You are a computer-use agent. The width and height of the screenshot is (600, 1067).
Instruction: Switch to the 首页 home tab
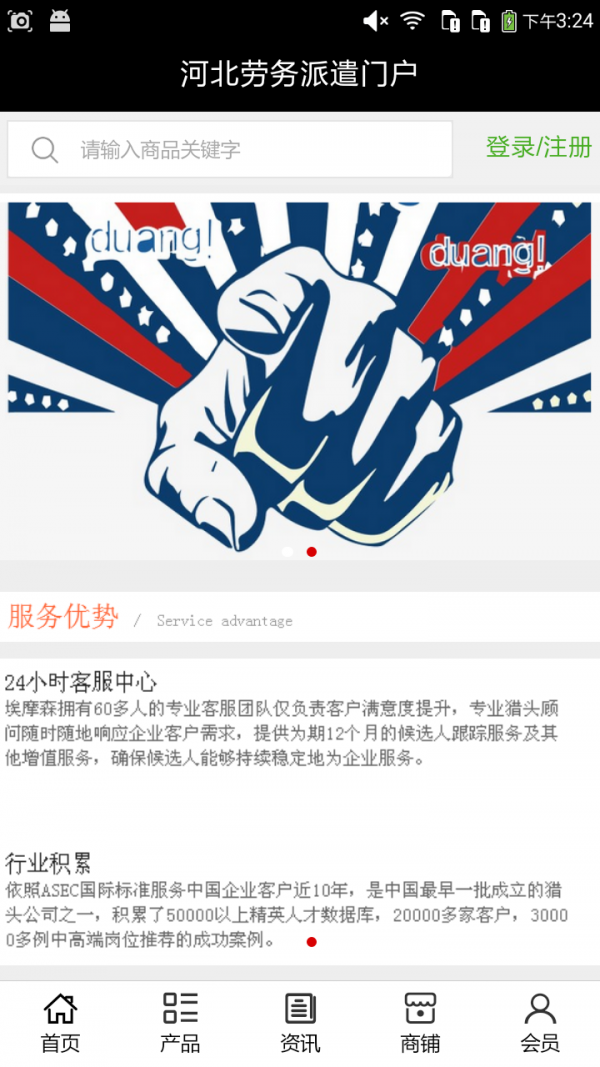coord(60,1023)
